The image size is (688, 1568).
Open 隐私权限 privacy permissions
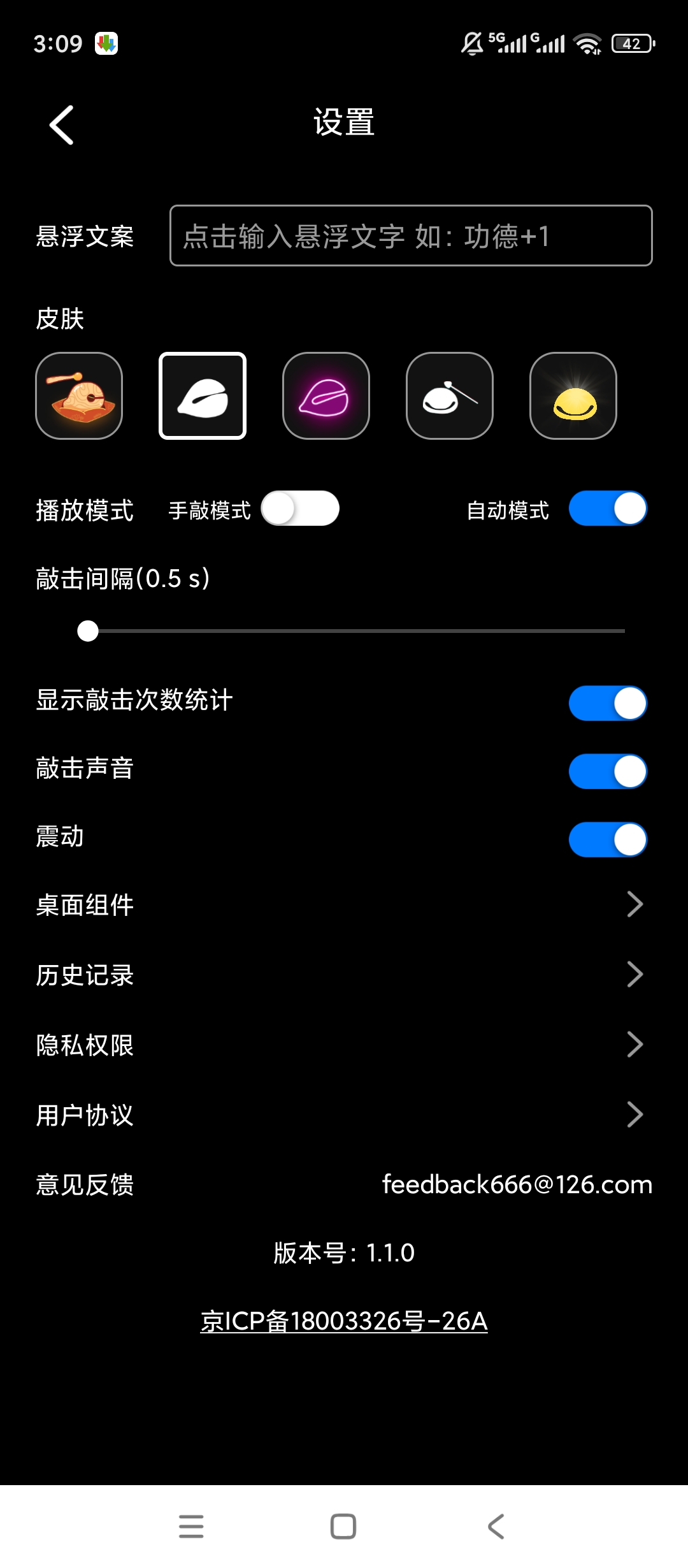coord(344,1045)
